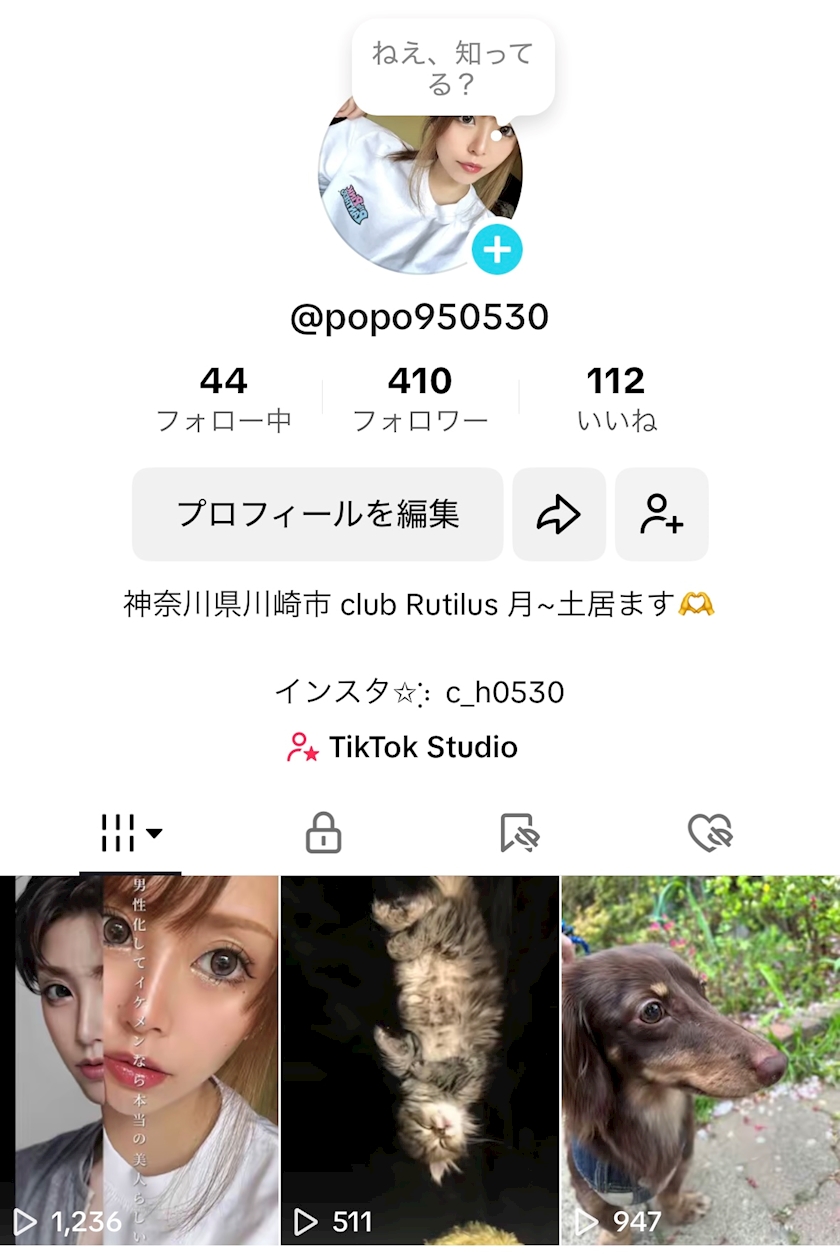
Task: Switch to the private videos lock tab
Action: [323, 833]
